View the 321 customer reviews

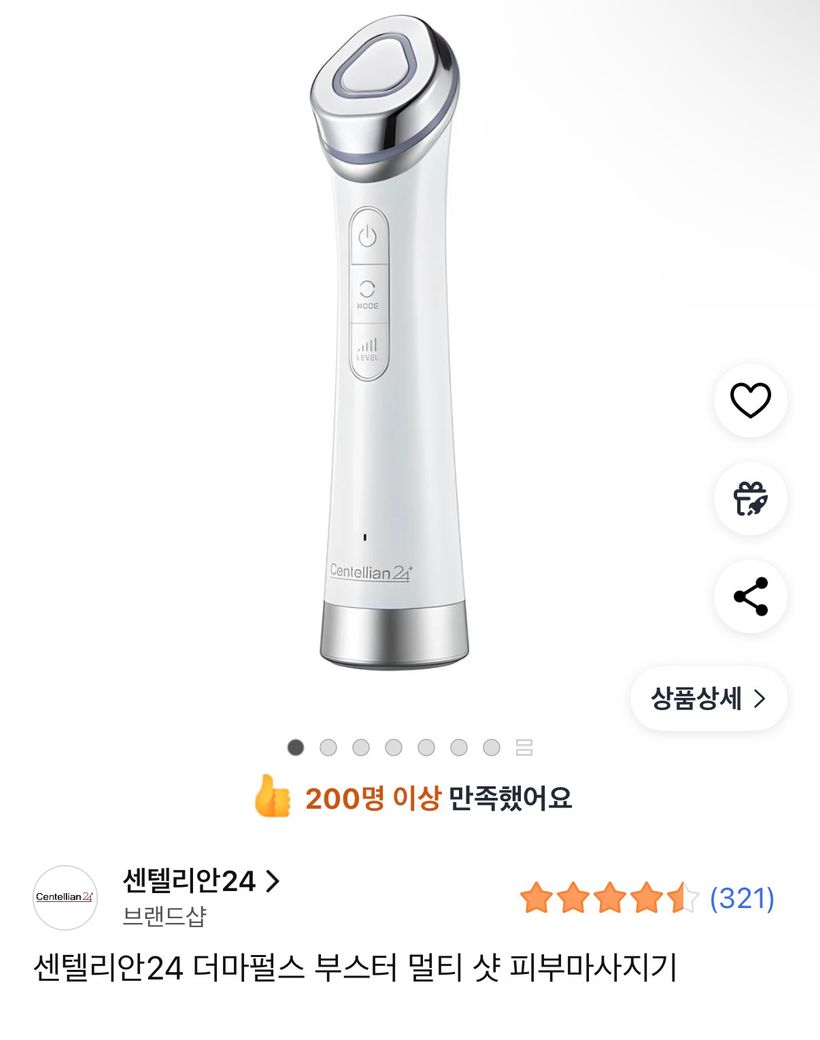(742, 898)
